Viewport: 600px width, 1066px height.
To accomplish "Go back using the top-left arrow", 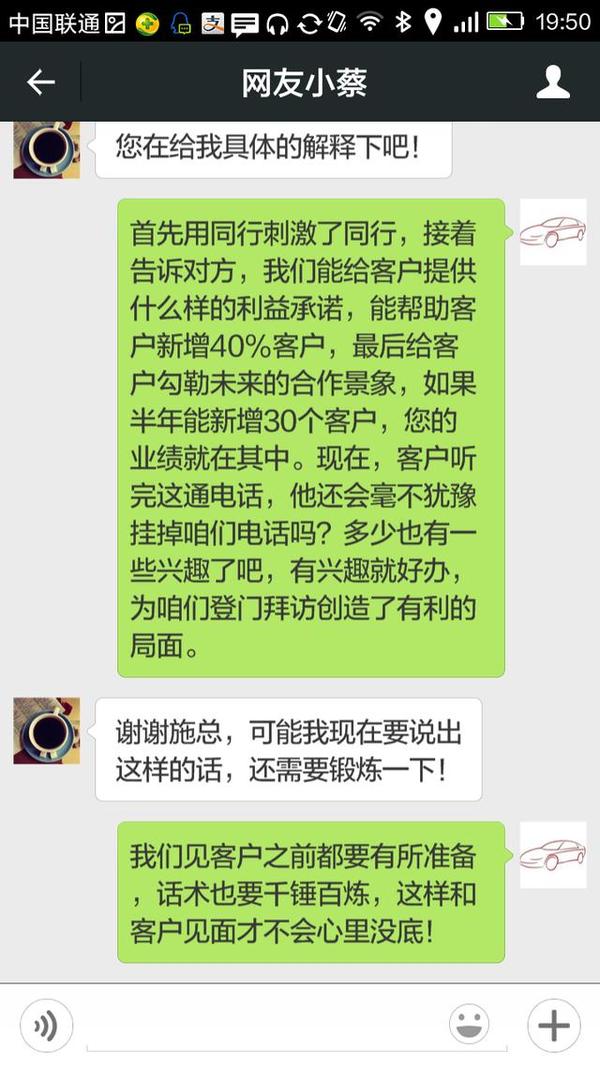I will (40, 82).
